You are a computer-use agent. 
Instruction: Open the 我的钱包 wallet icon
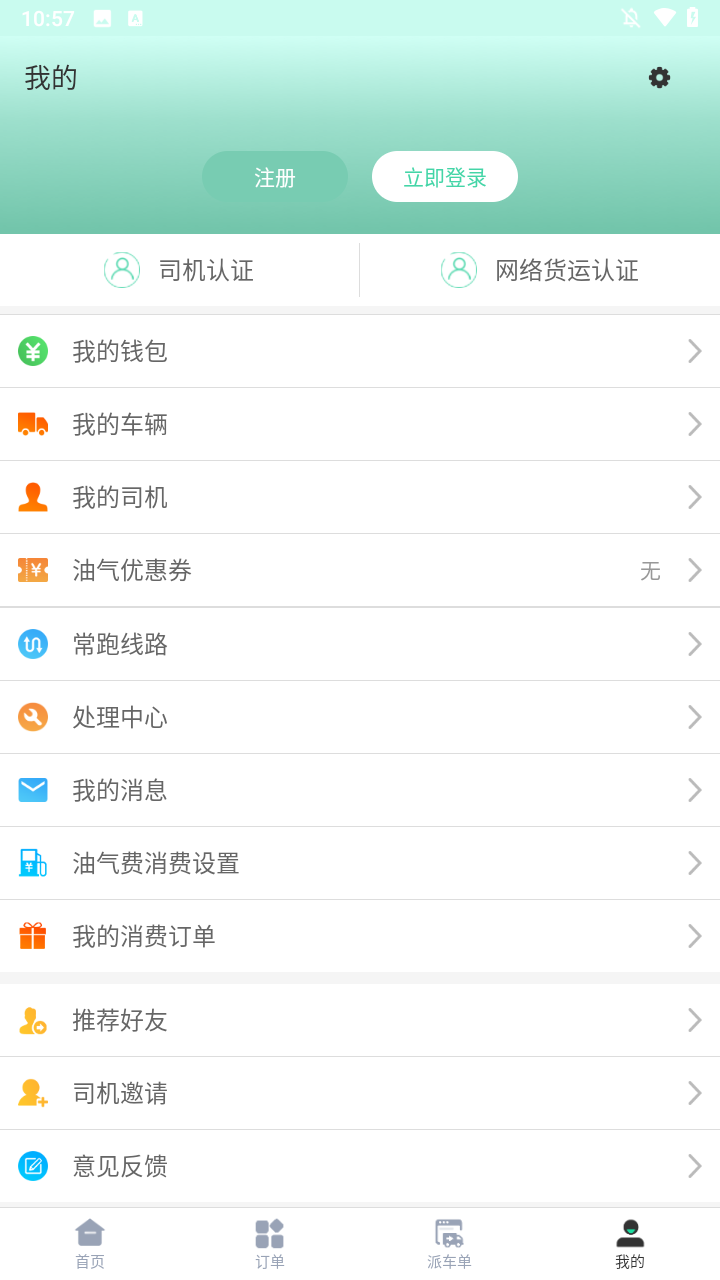tap(33, 351)
